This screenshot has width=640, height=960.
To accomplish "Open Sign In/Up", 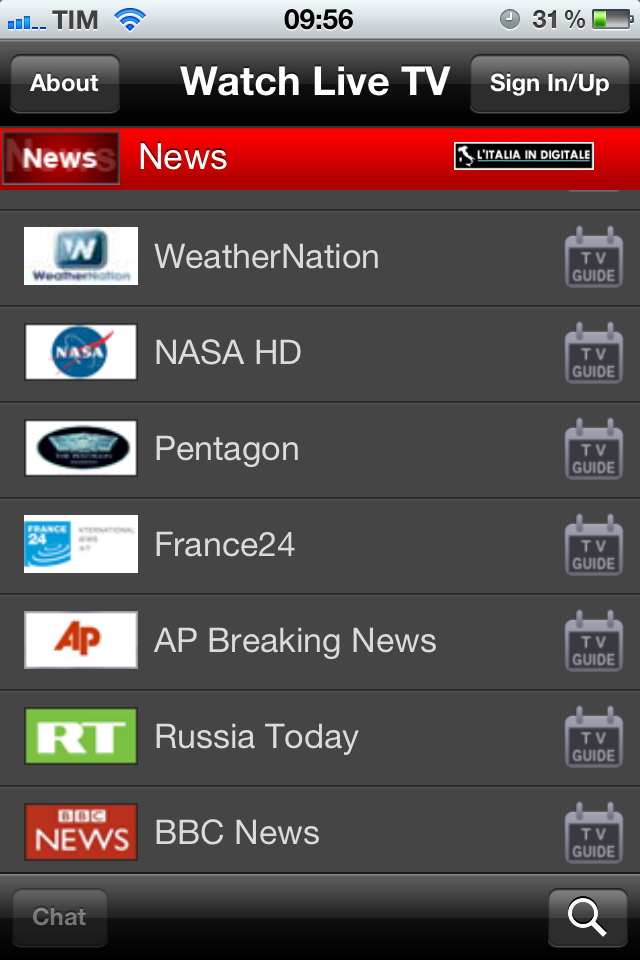I will point(549,83).
